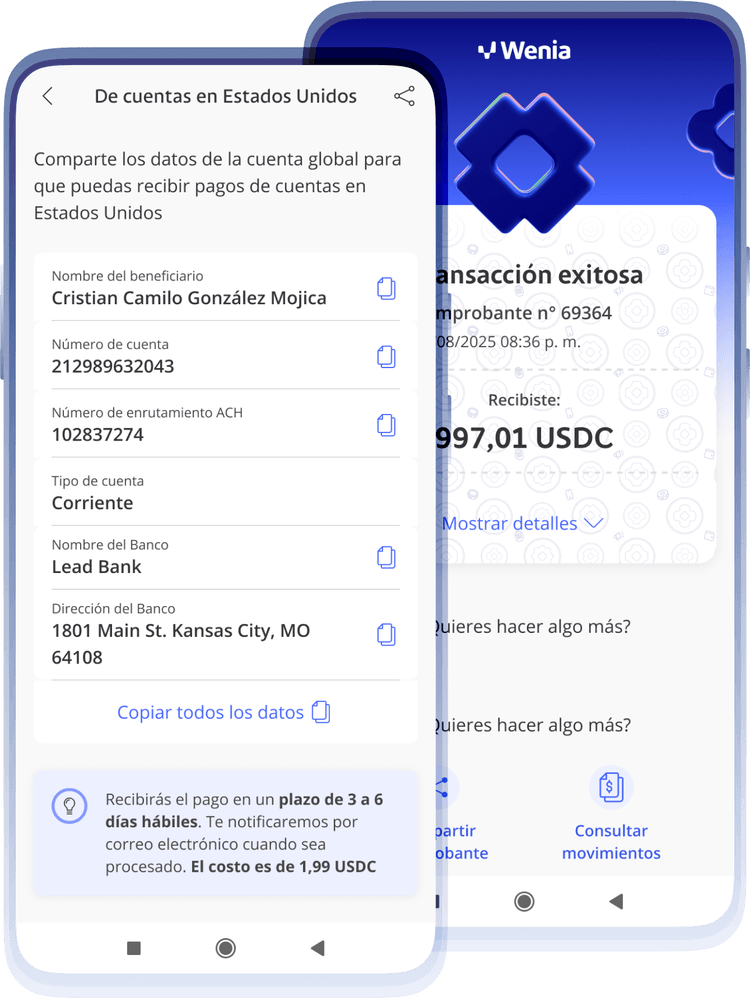Tap the Consultar movimientos receipt icon
The width and height of the screenshot is (750, 998).
point(611,787)
